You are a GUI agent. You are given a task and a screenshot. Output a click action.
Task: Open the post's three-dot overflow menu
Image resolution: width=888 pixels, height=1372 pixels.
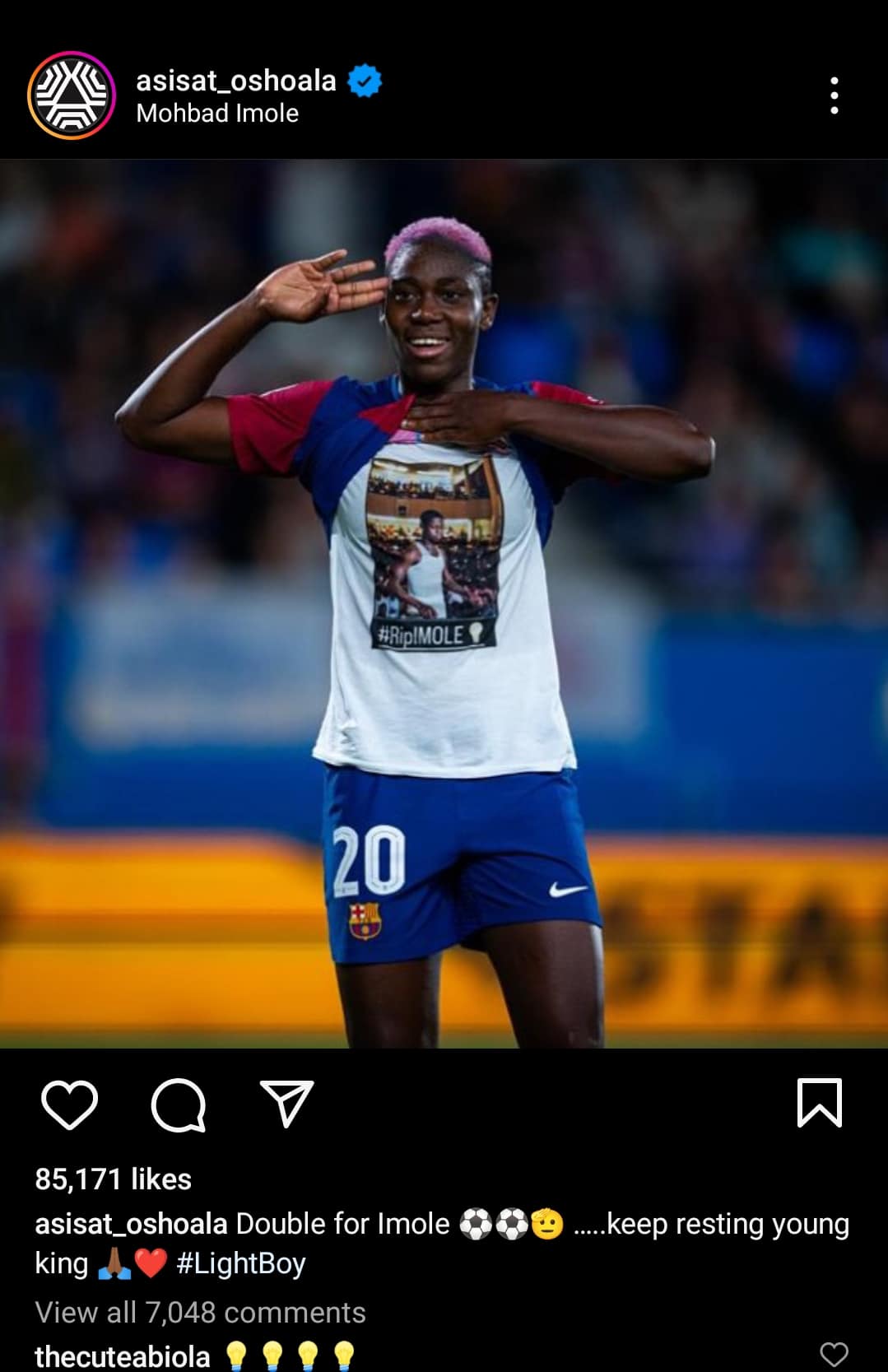[x=834, y=95]
